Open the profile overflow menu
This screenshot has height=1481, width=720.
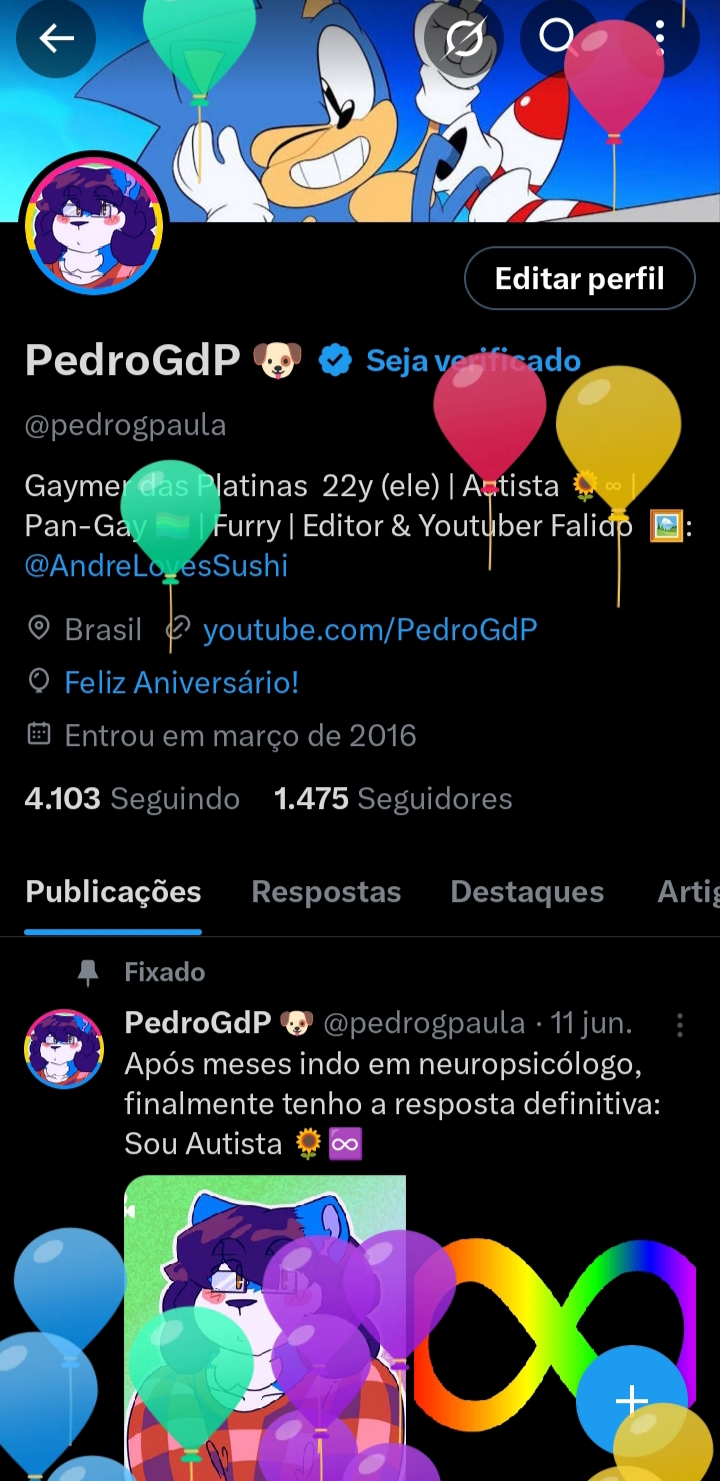(660, 39)
